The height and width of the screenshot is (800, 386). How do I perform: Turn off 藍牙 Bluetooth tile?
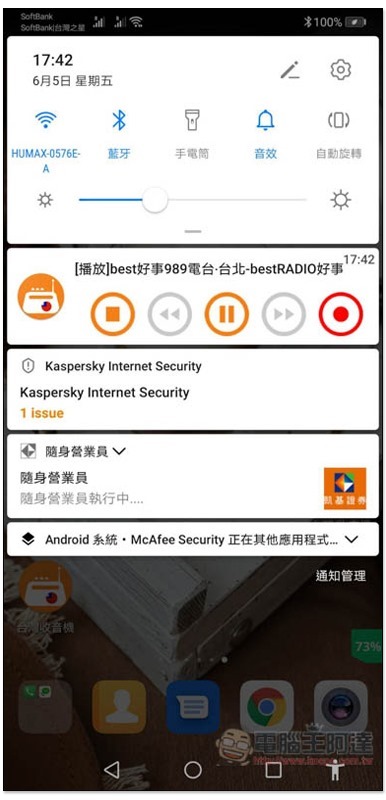point(119,135)
